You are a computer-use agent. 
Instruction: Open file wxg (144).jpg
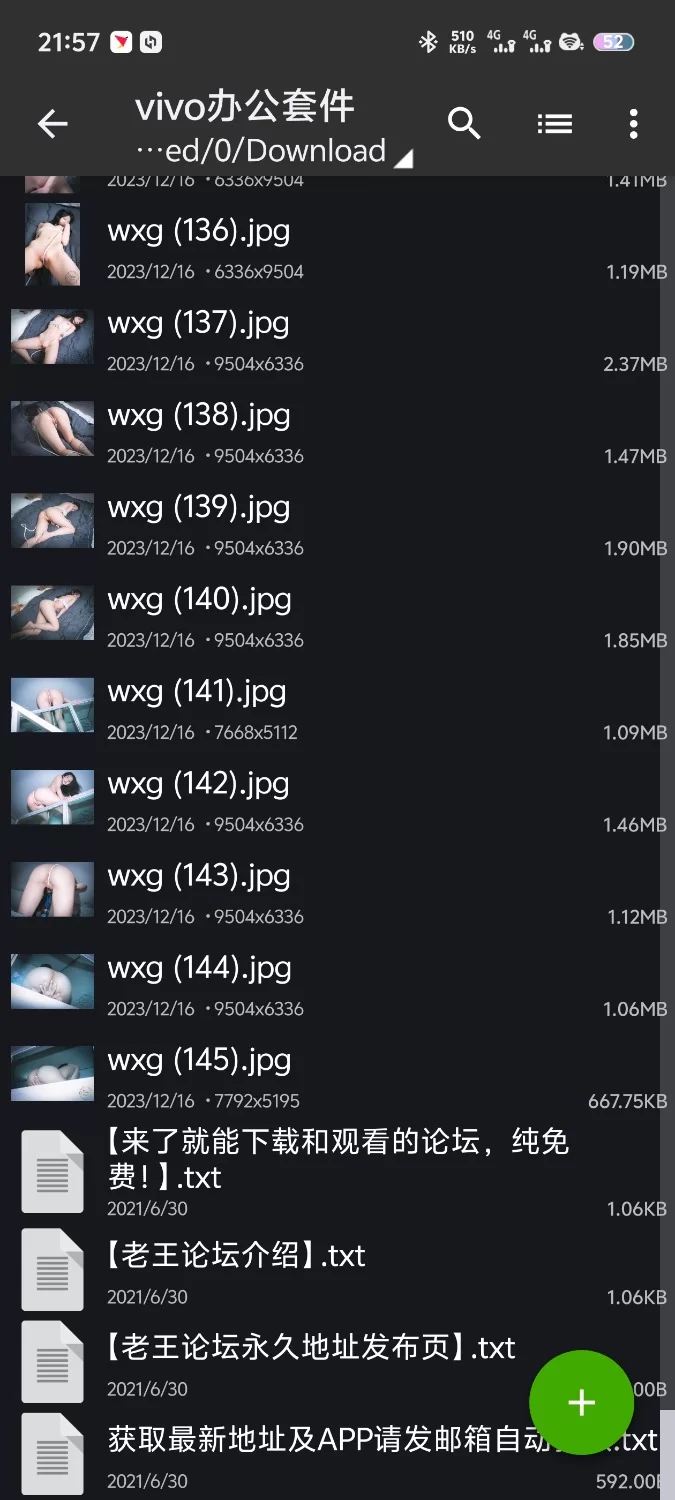[x=200, y=968]
